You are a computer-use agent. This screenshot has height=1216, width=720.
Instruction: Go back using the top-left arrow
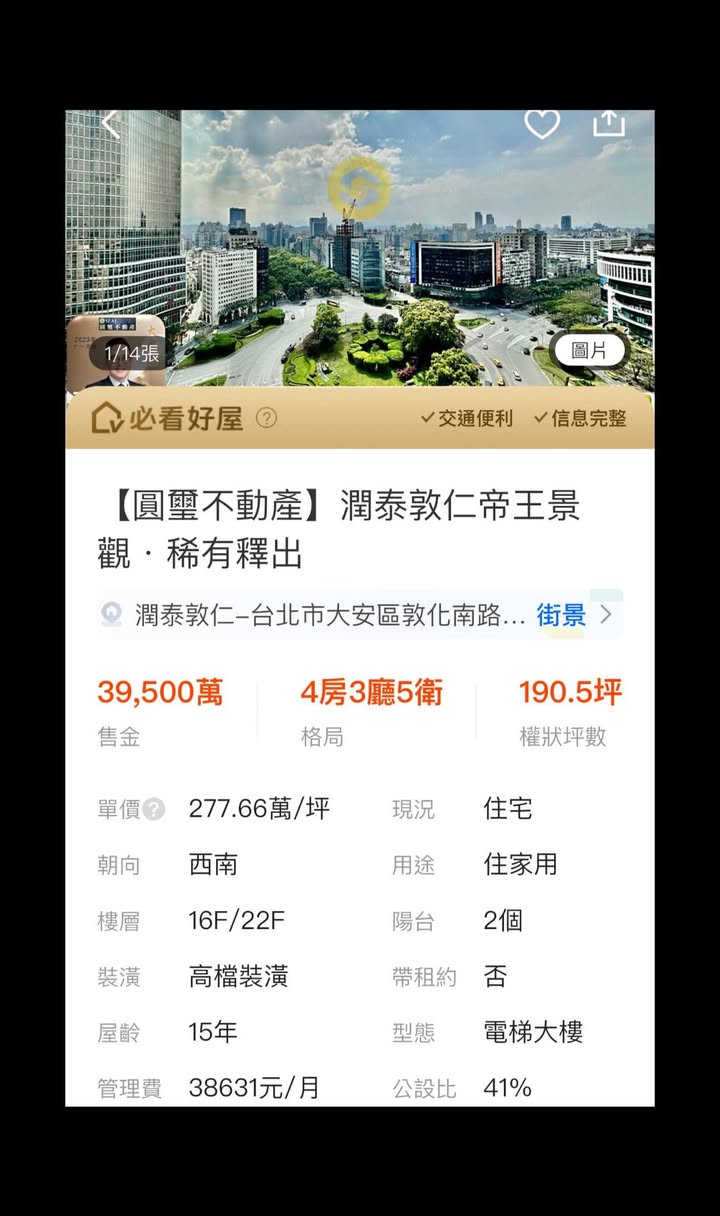pos(111,124)
